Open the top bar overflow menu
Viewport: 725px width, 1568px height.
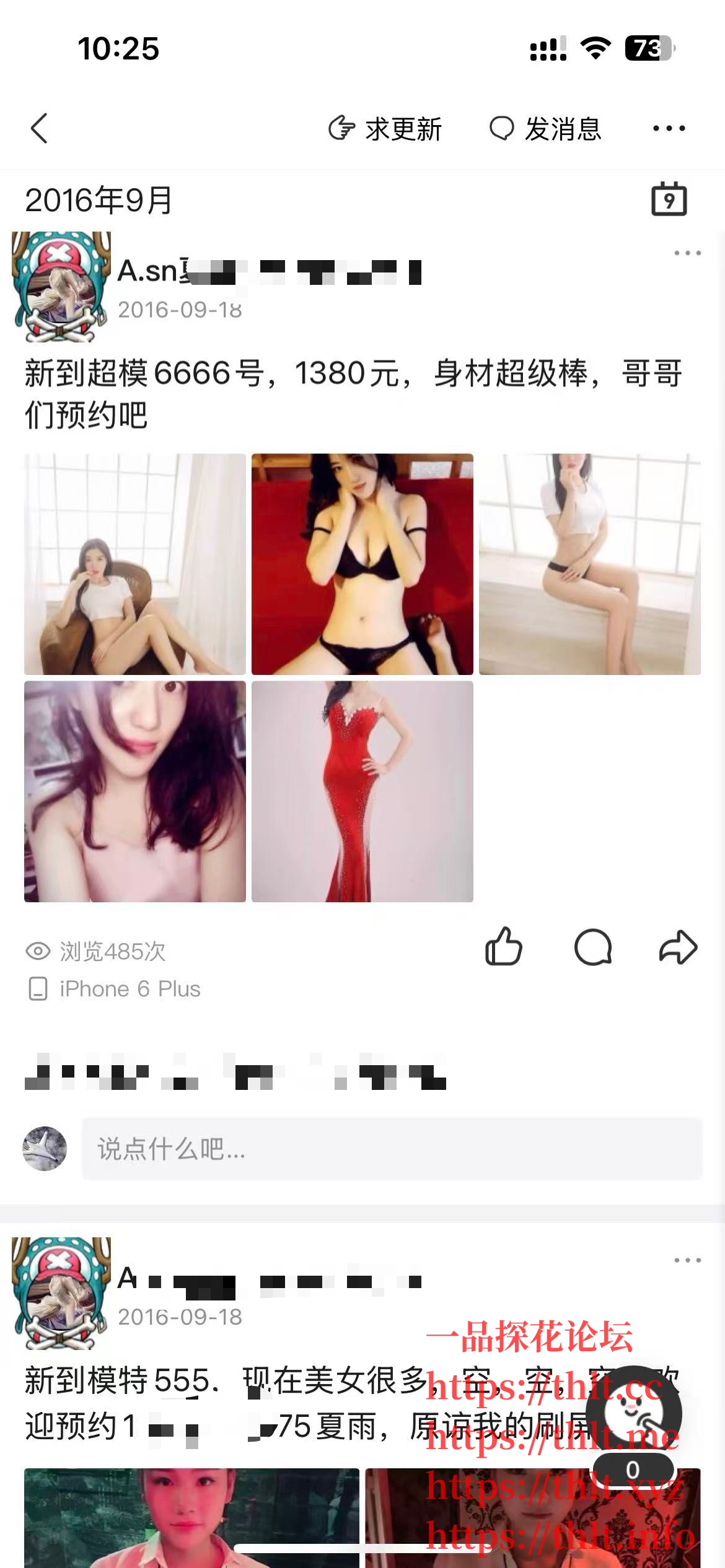tap(669, 129)
